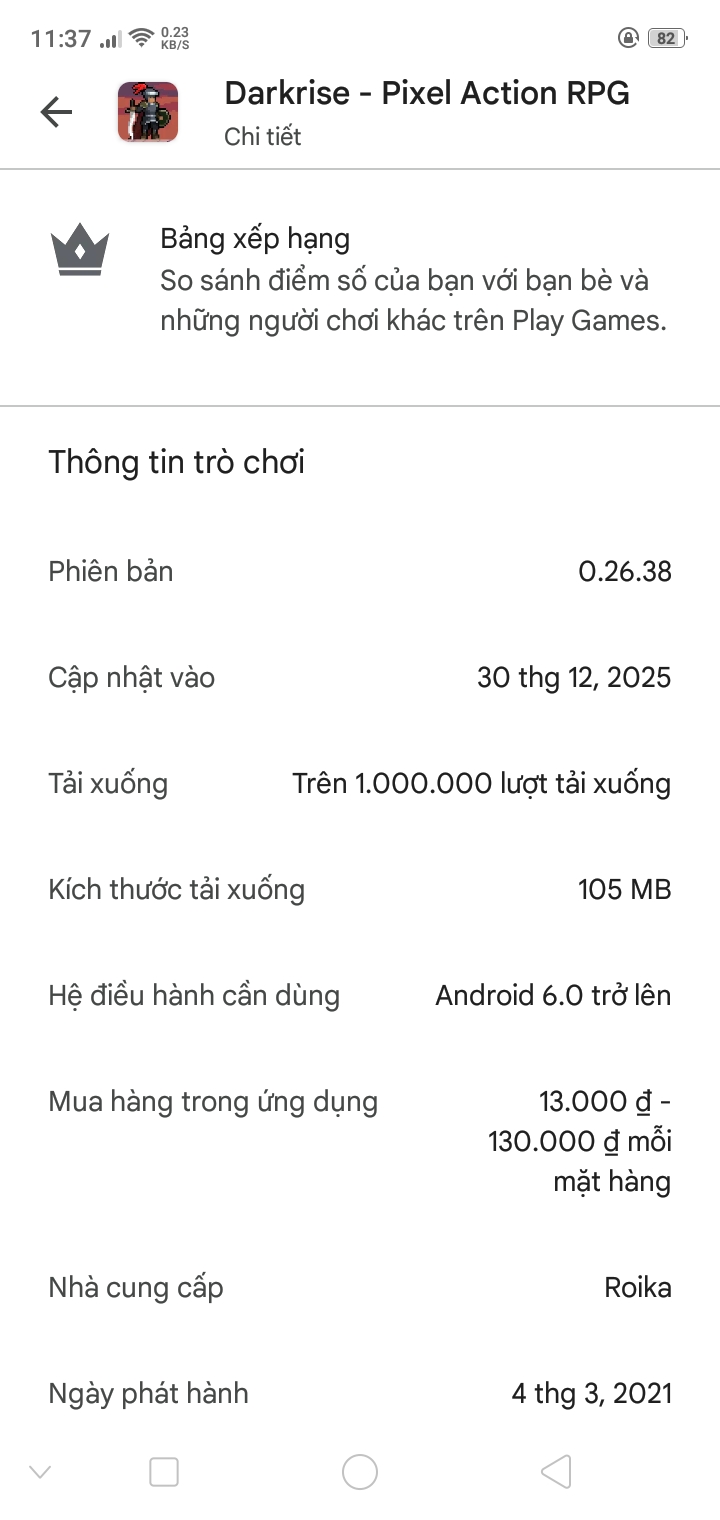Hide the navigation bar with down chevron

point(40,1472)
